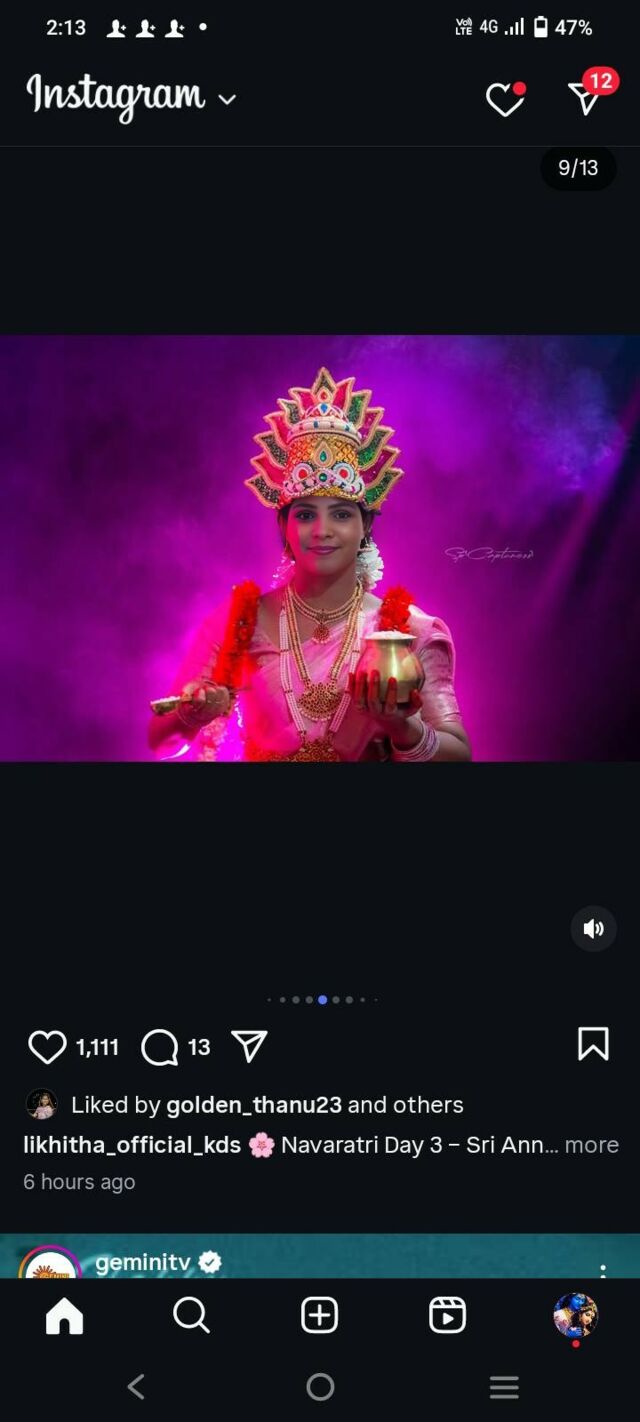Like likhitha_official_kds's post
The image size is (640, 1422).
pyautogui.click(x=47, y=1046)
